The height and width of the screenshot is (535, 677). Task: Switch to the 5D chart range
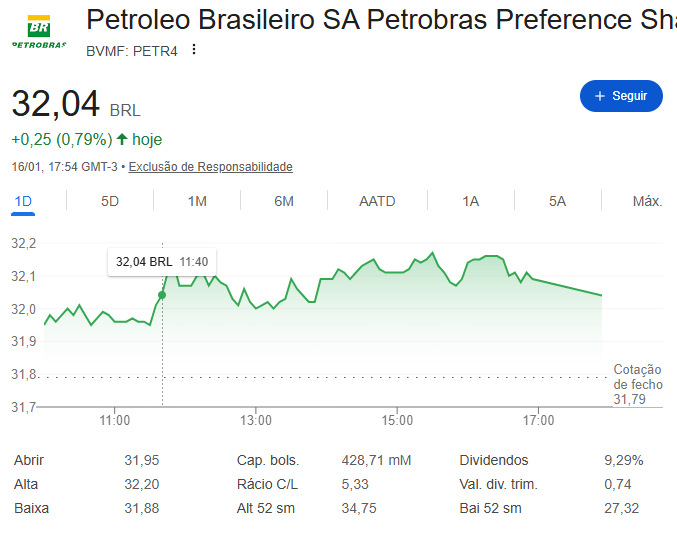click(x=110, y=201)
